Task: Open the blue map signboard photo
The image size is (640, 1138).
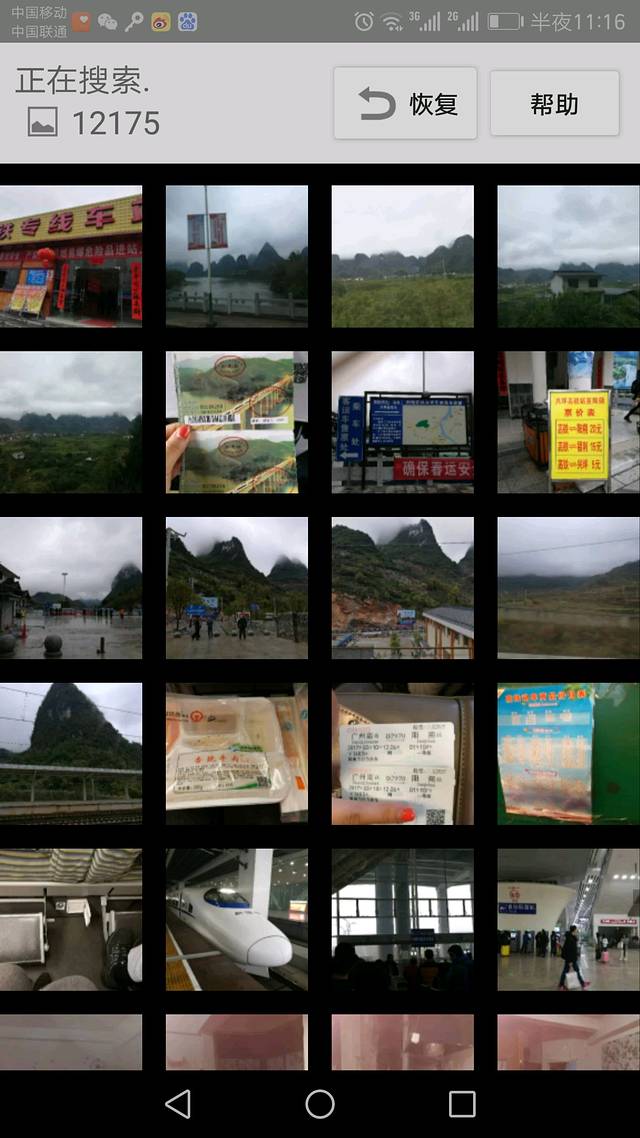Action: [403, 422]
